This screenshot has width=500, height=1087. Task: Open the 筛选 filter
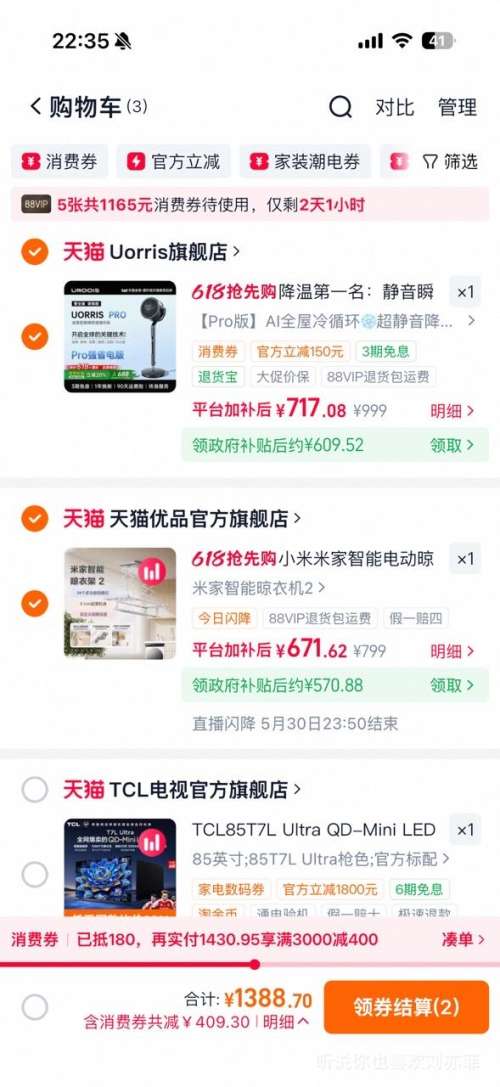[451, 162]
